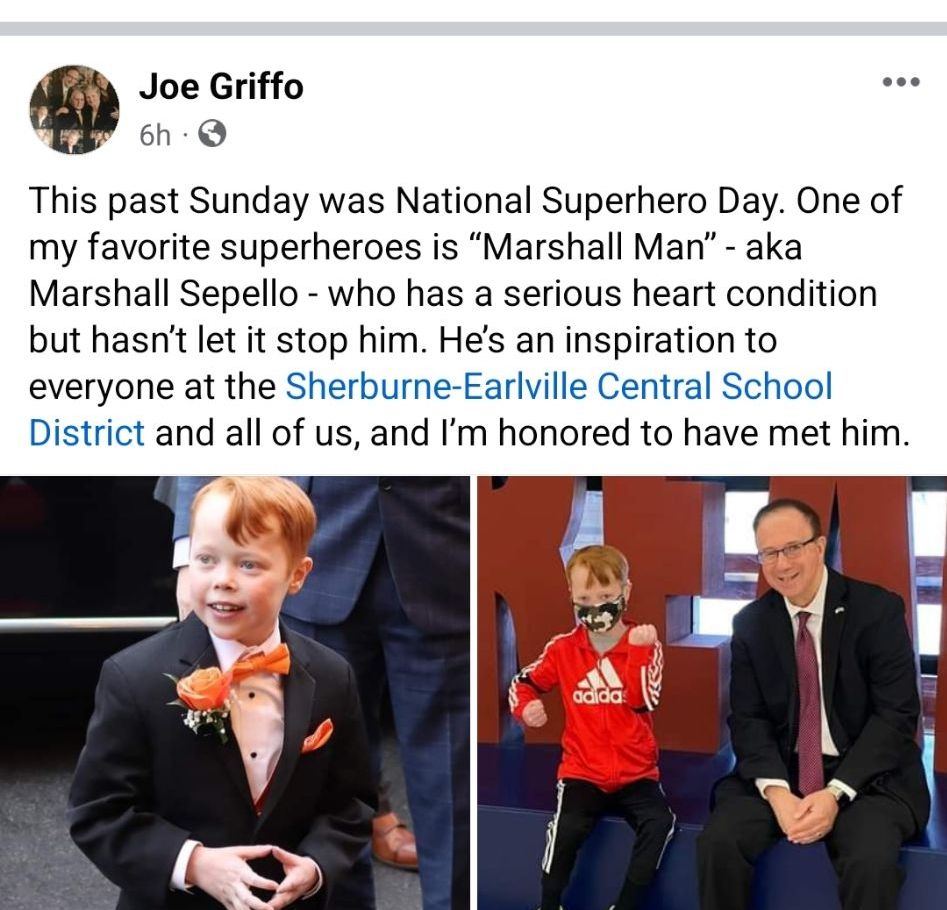The width and height of the screenshot is (947, 910).
Task: Open the Sherburne-Earlville Central School District link
Action: tap(558, 386)
